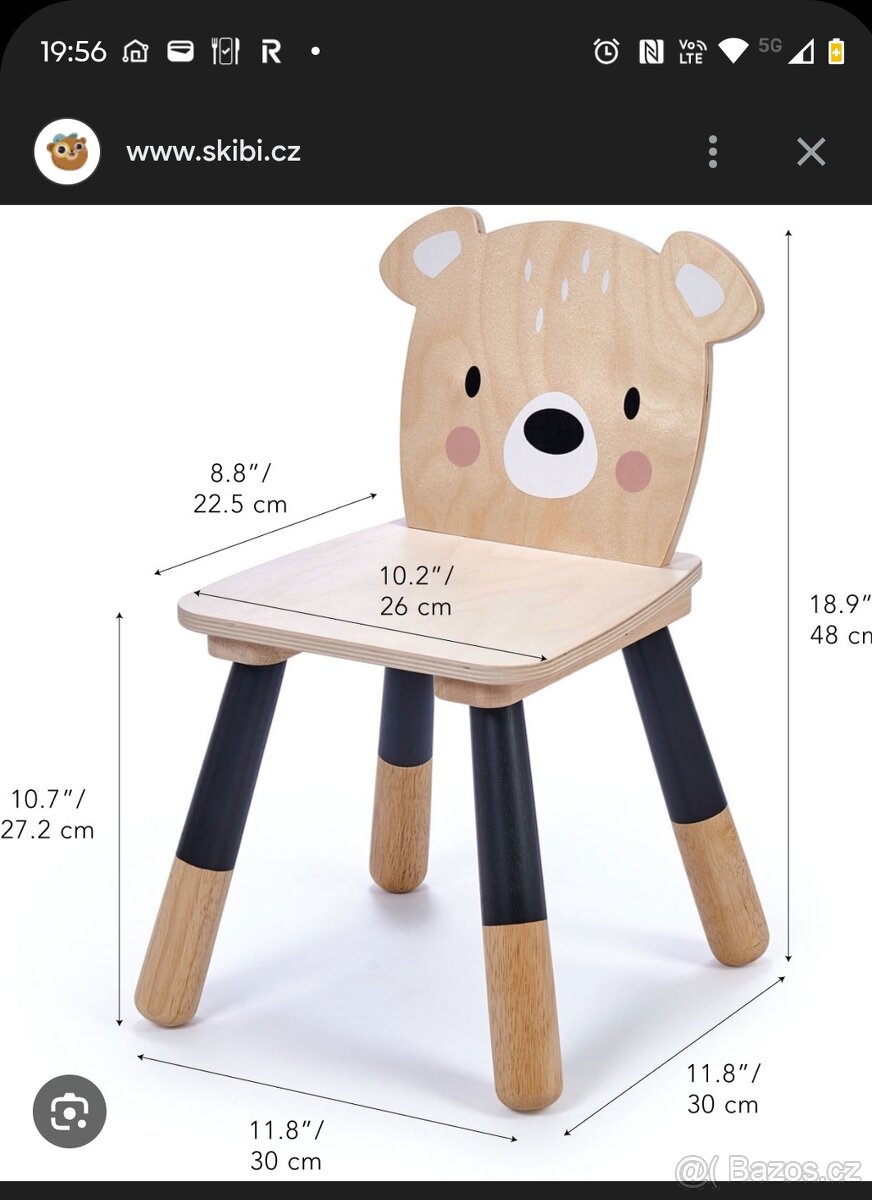Visit the www.skibi.cz source site
This screenshot has width=872, height=1200.
213,152
